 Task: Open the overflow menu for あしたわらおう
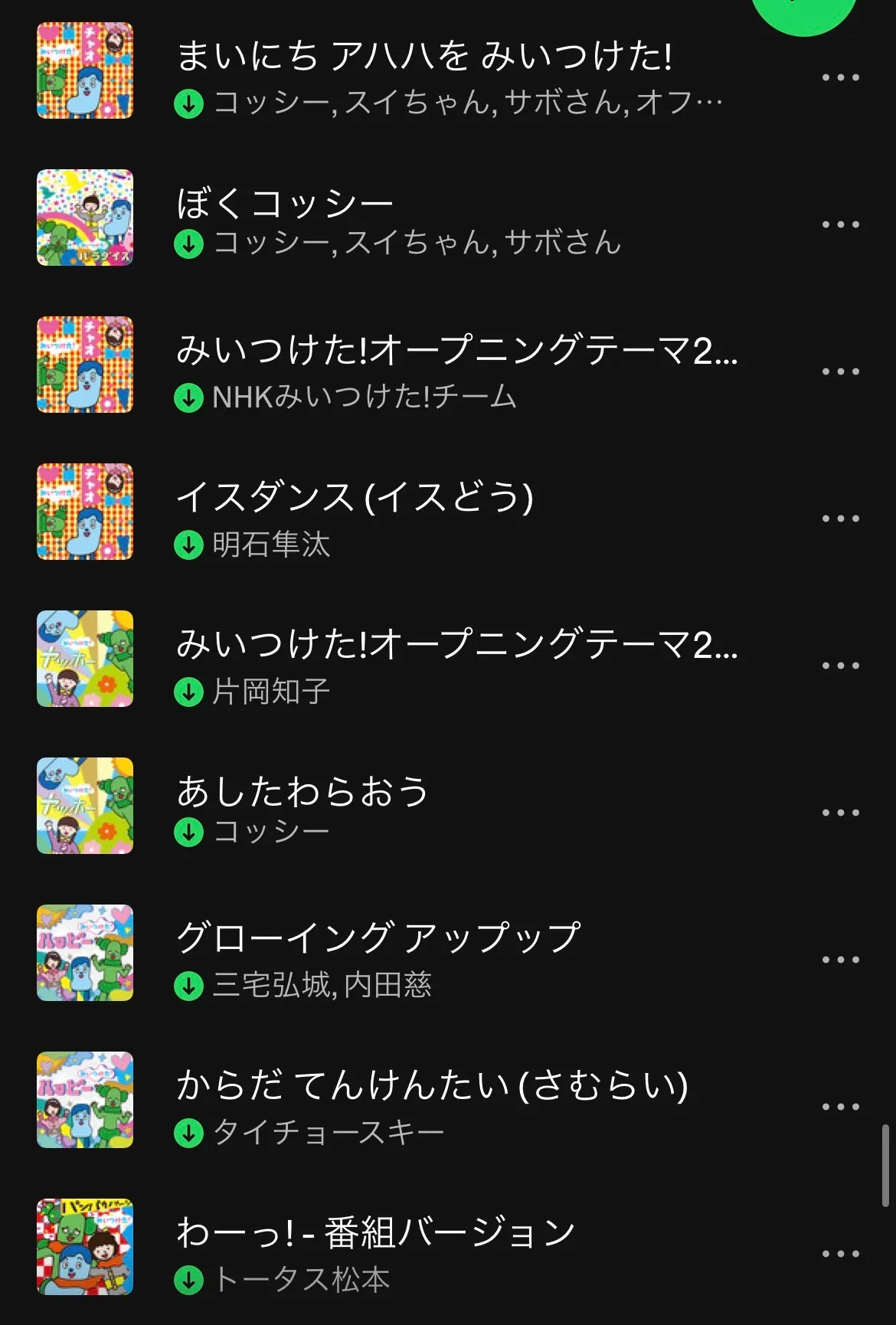tap(840, 813)
